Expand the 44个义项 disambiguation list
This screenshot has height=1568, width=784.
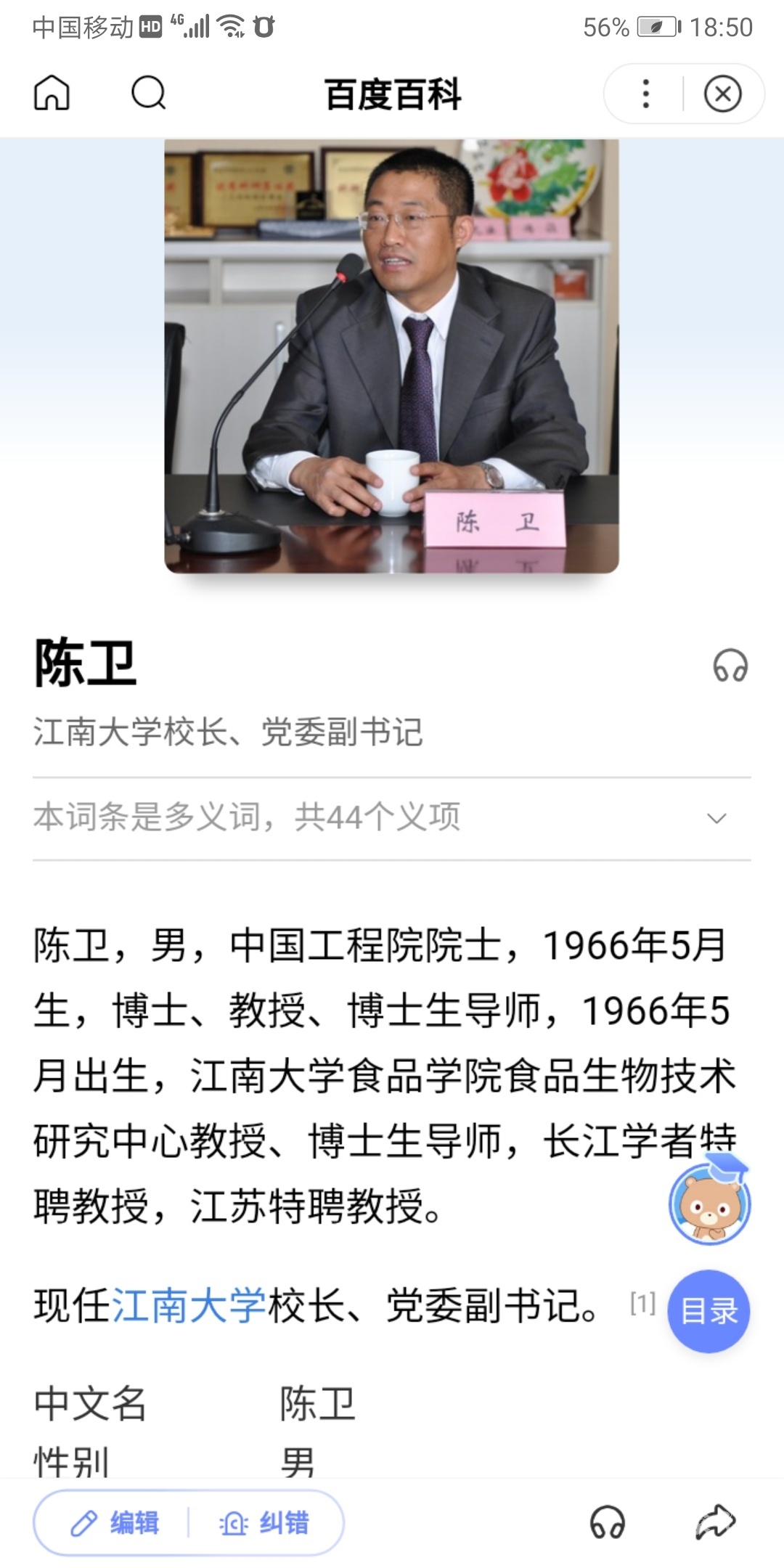pos(716,818)
